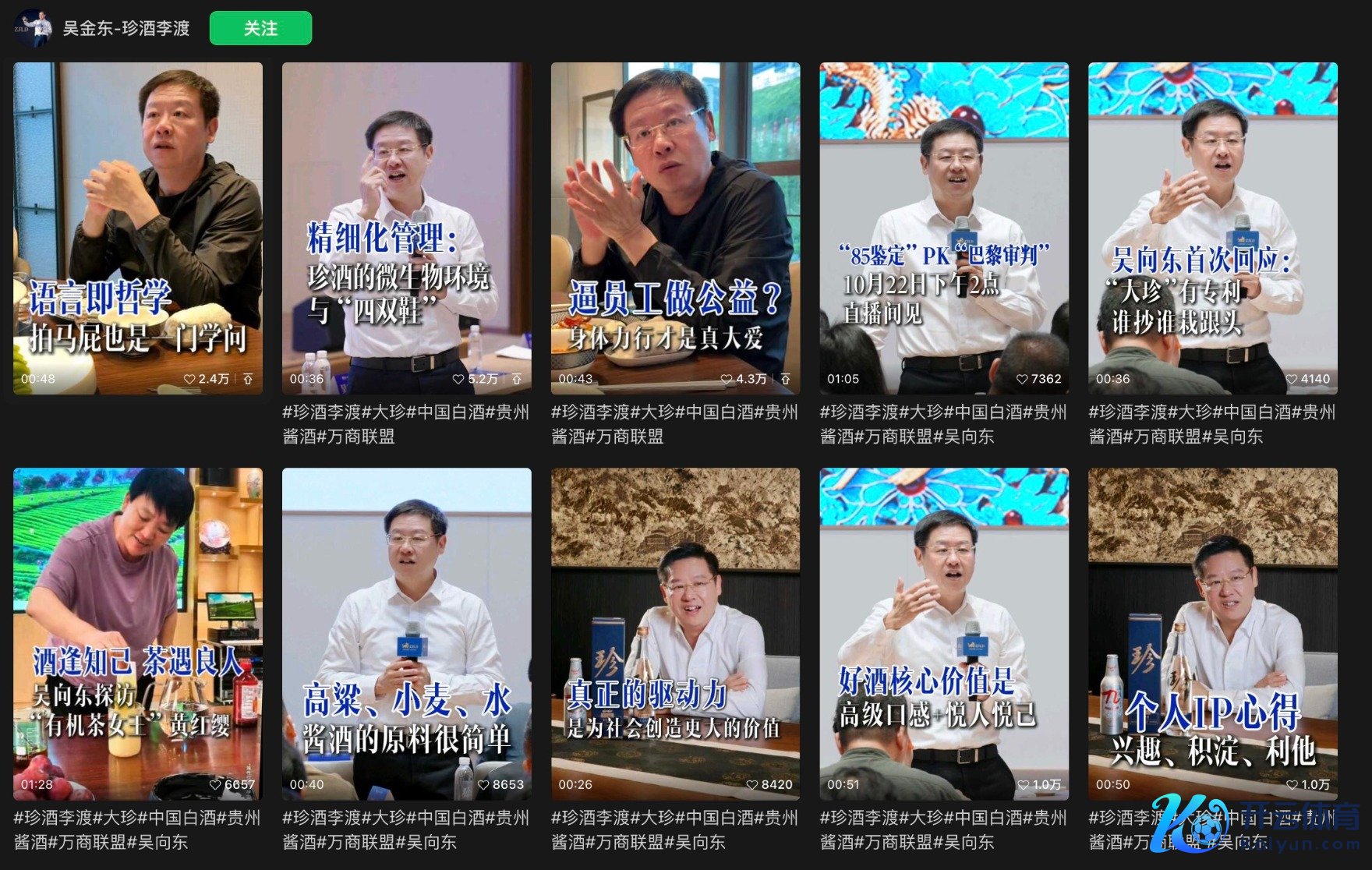Open the 高粱、小麦、水 video
This screenshot has width=1372, height=870.
pyautogui.click(x=406, y=633)
